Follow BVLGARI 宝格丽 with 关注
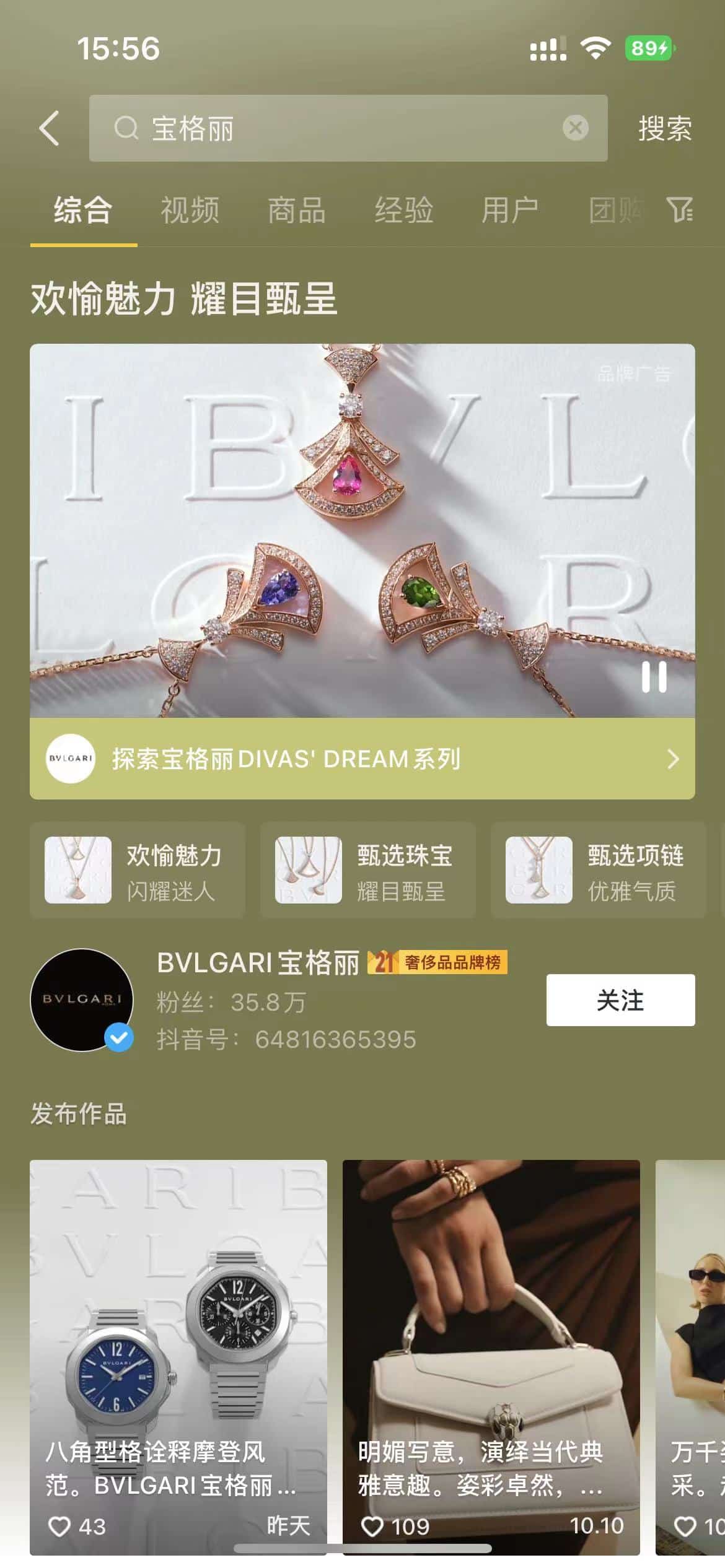Screen dimensions: 725x1568 click(x=620, y=1000)
